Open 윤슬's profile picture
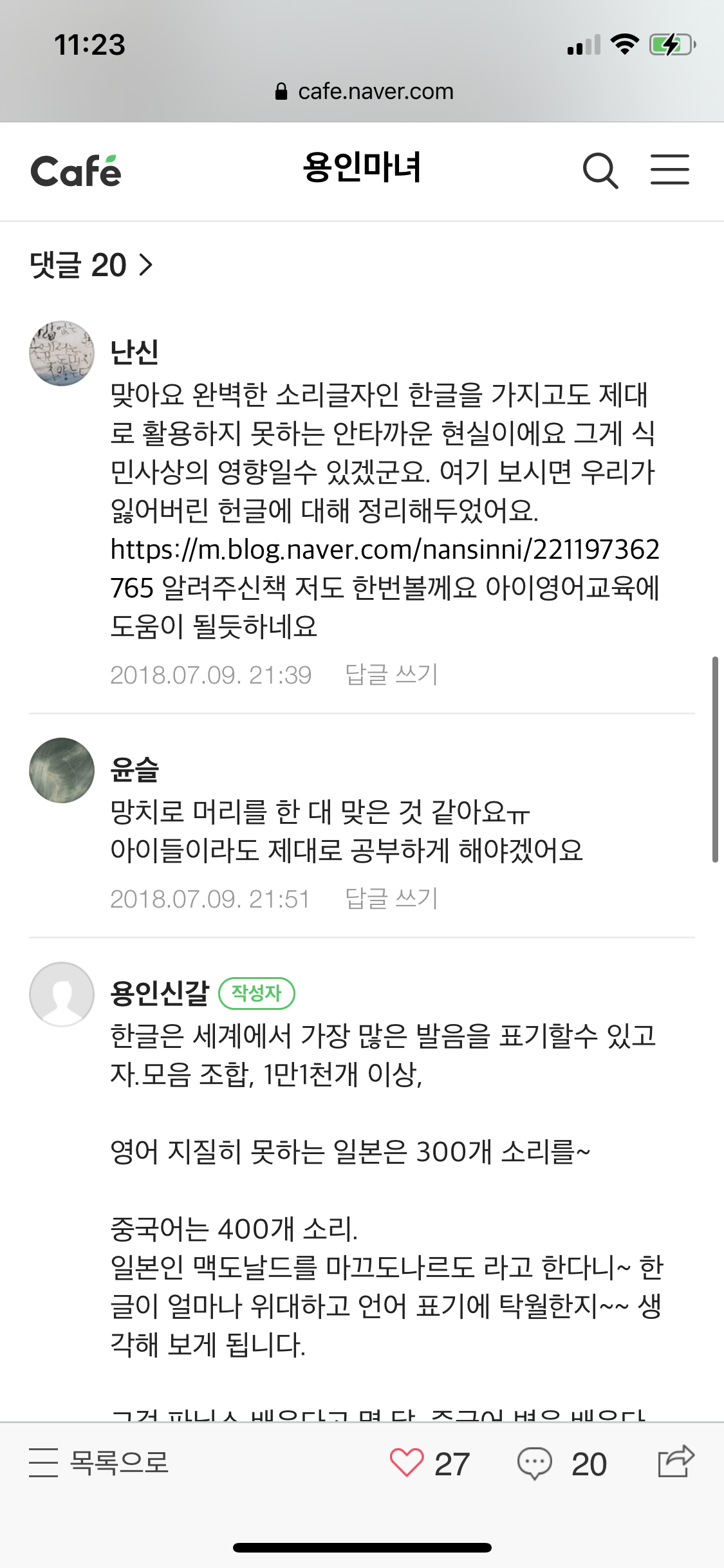The width and height of the screenshot is (724, 1568). coord(62,770)
